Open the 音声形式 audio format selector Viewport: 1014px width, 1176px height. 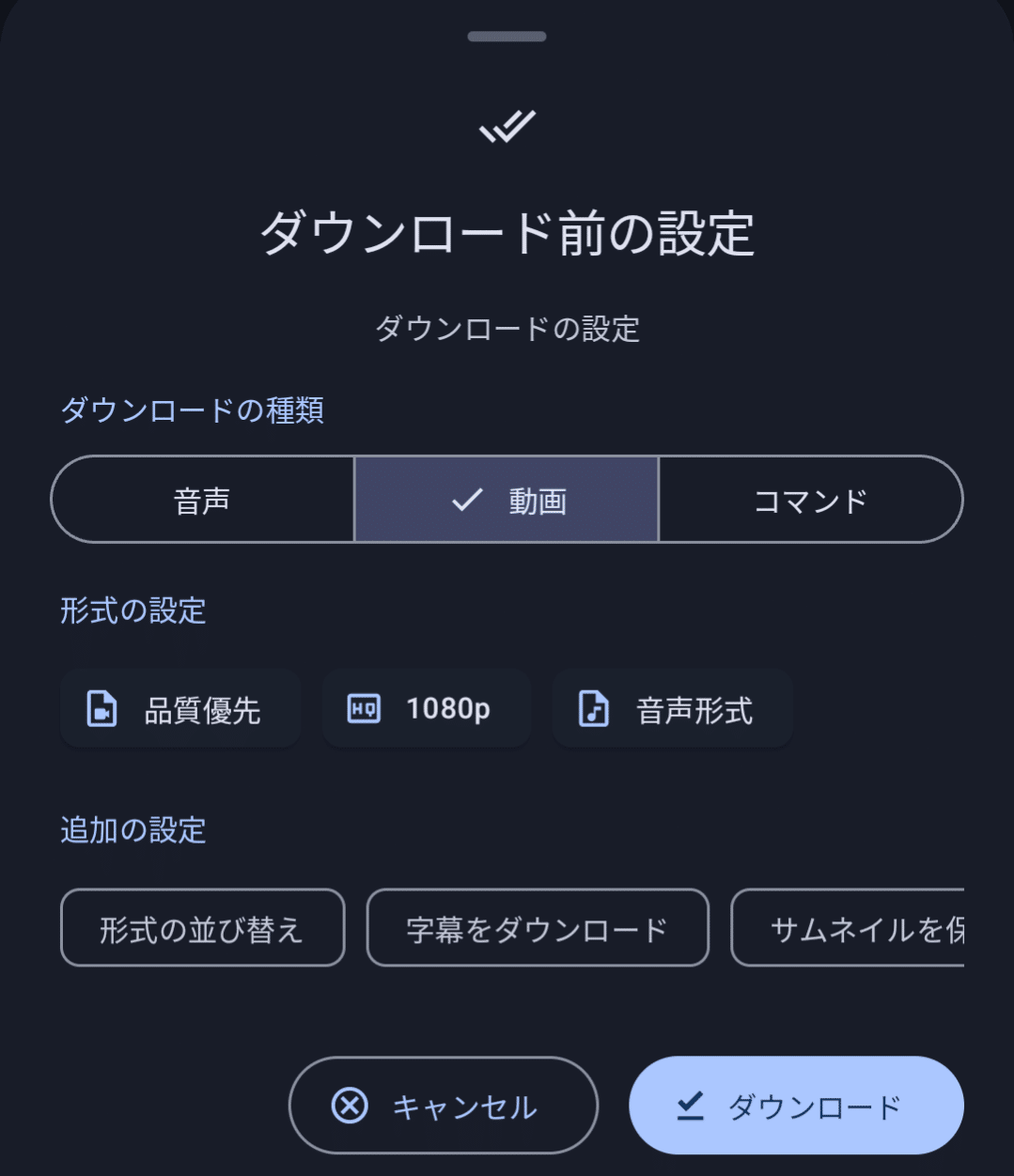click(x=671, y=708)
